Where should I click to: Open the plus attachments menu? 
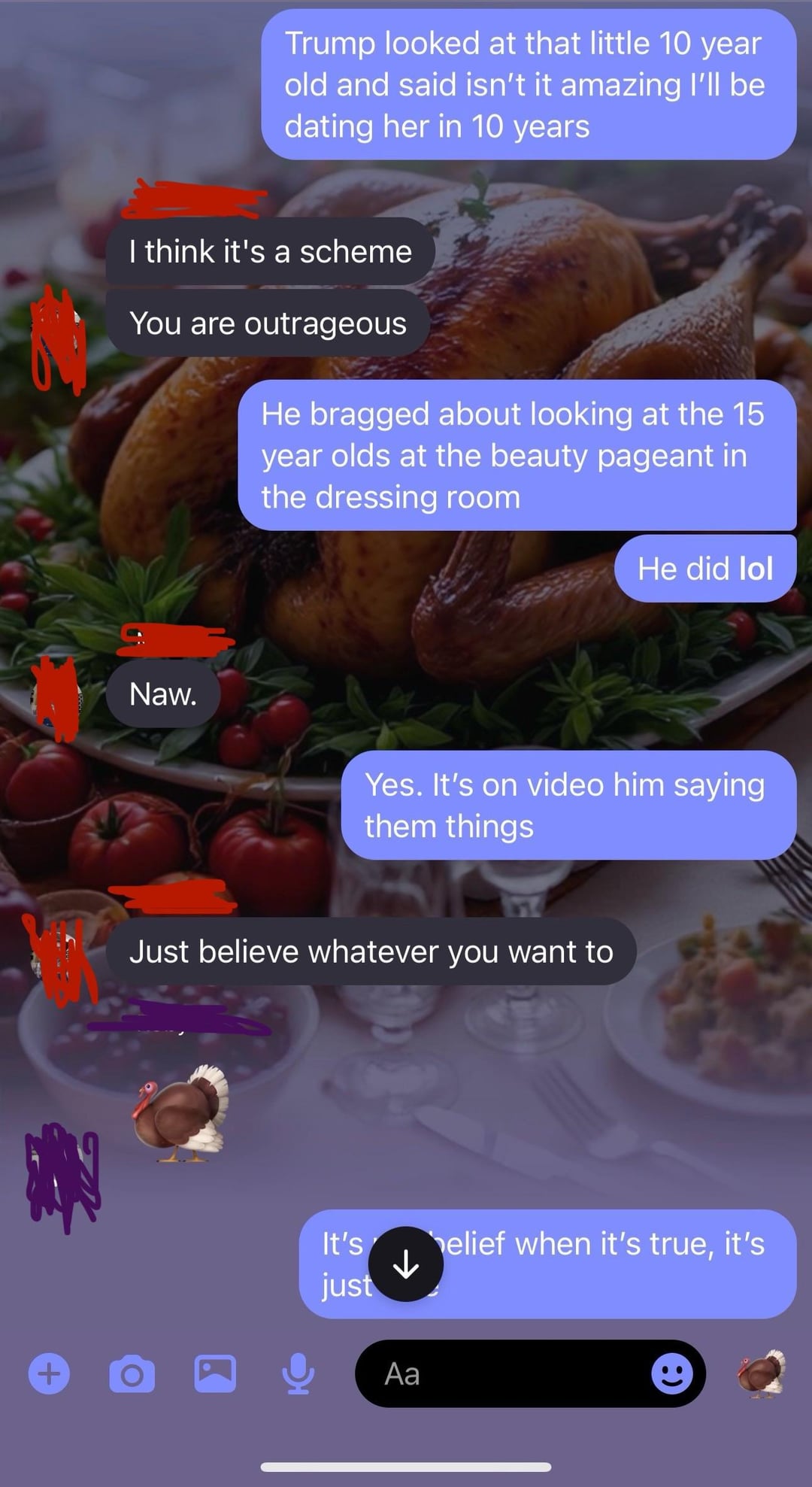pyautogui.click(x=50, y=1374)
